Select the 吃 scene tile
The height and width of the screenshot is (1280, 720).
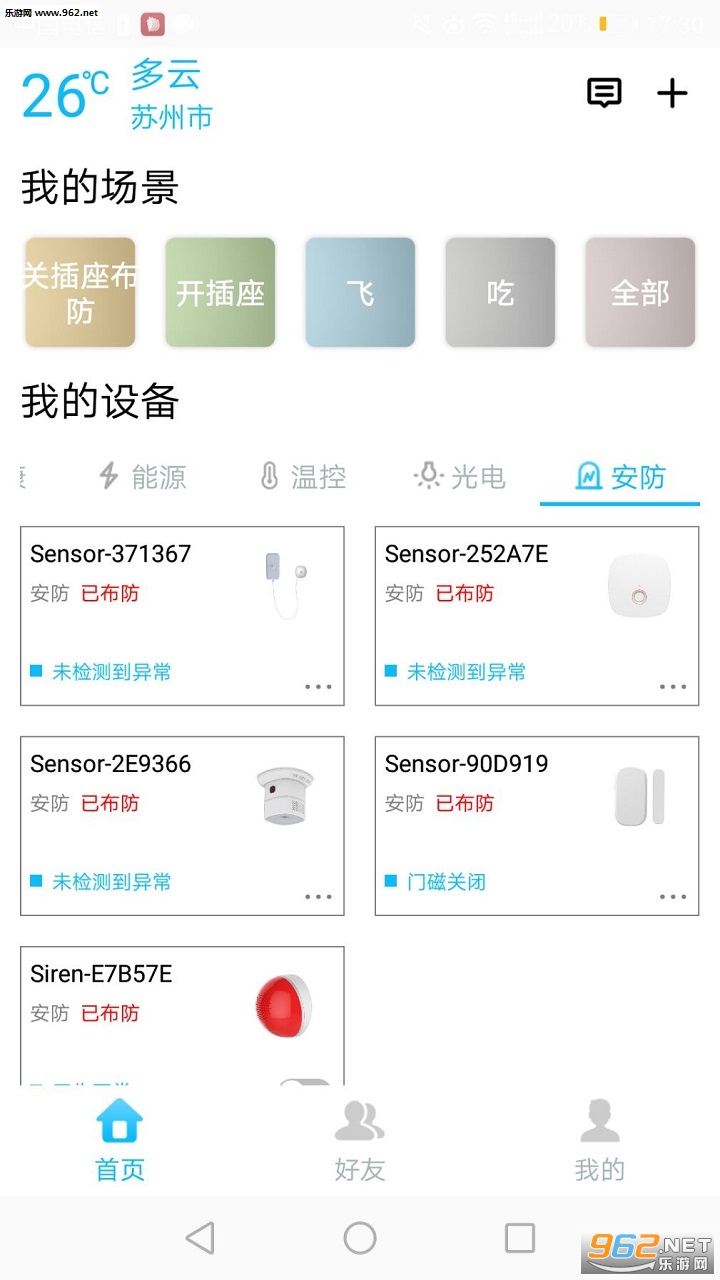coord(500,292)
